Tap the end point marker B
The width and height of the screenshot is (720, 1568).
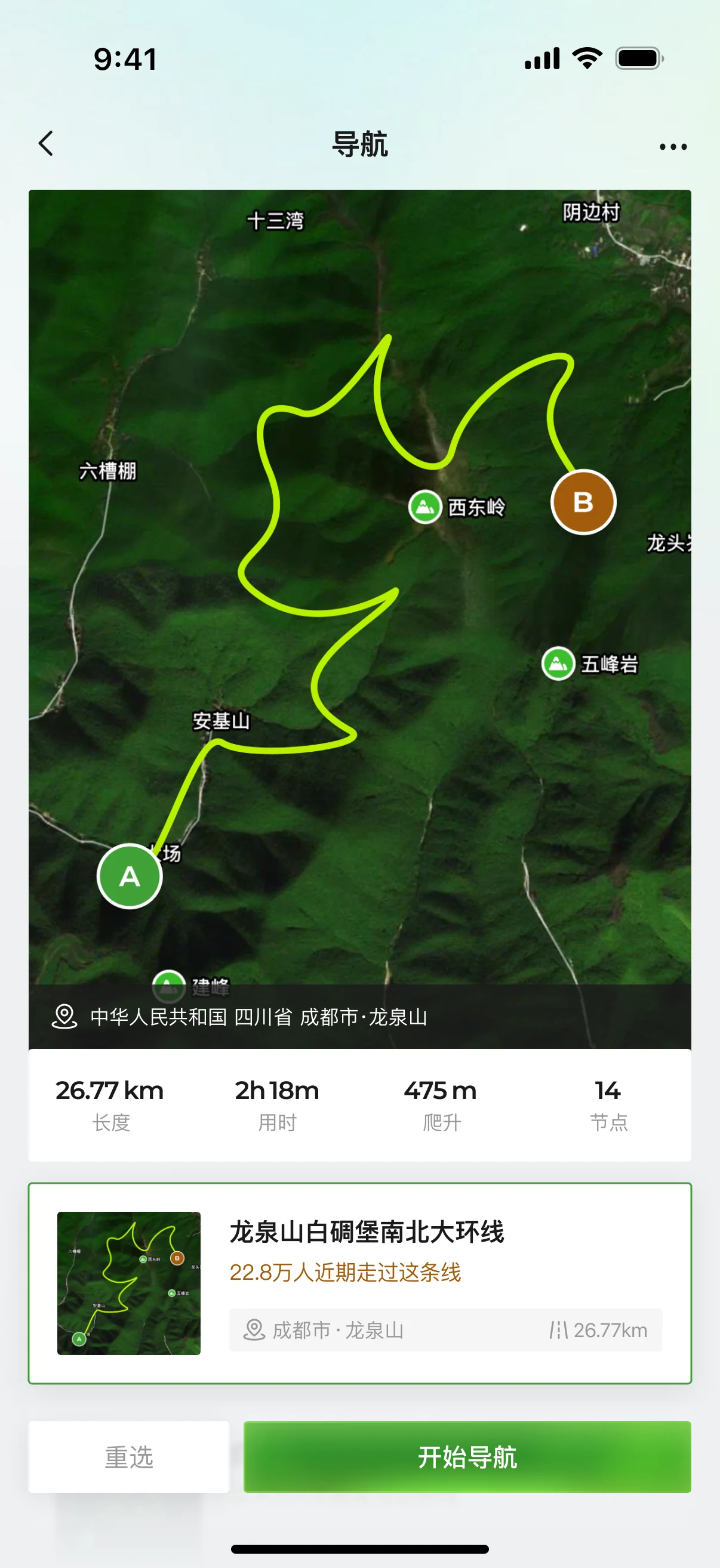pos(583,502)
